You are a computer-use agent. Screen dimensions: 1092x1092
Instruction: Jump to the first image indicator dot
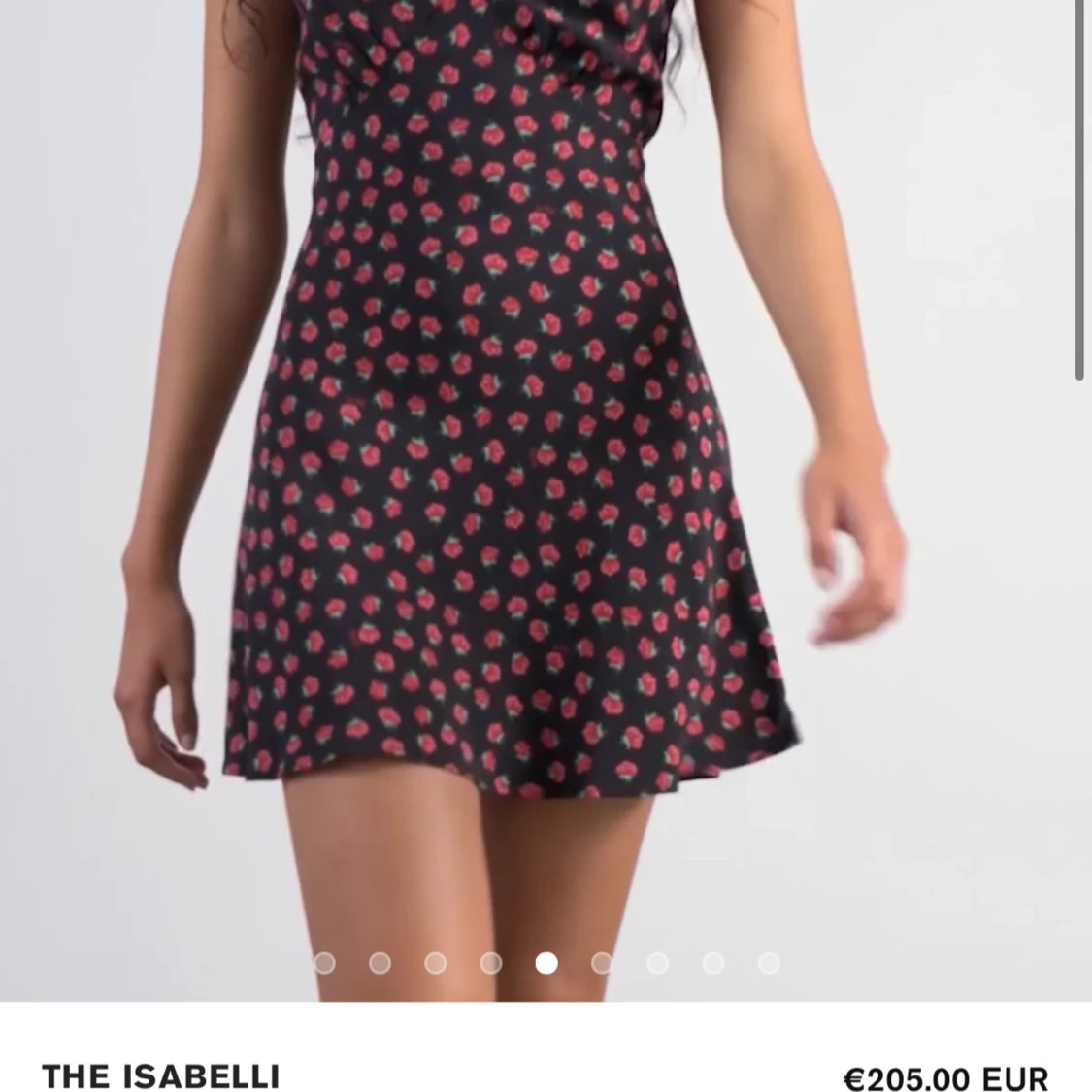coord(324,963)
